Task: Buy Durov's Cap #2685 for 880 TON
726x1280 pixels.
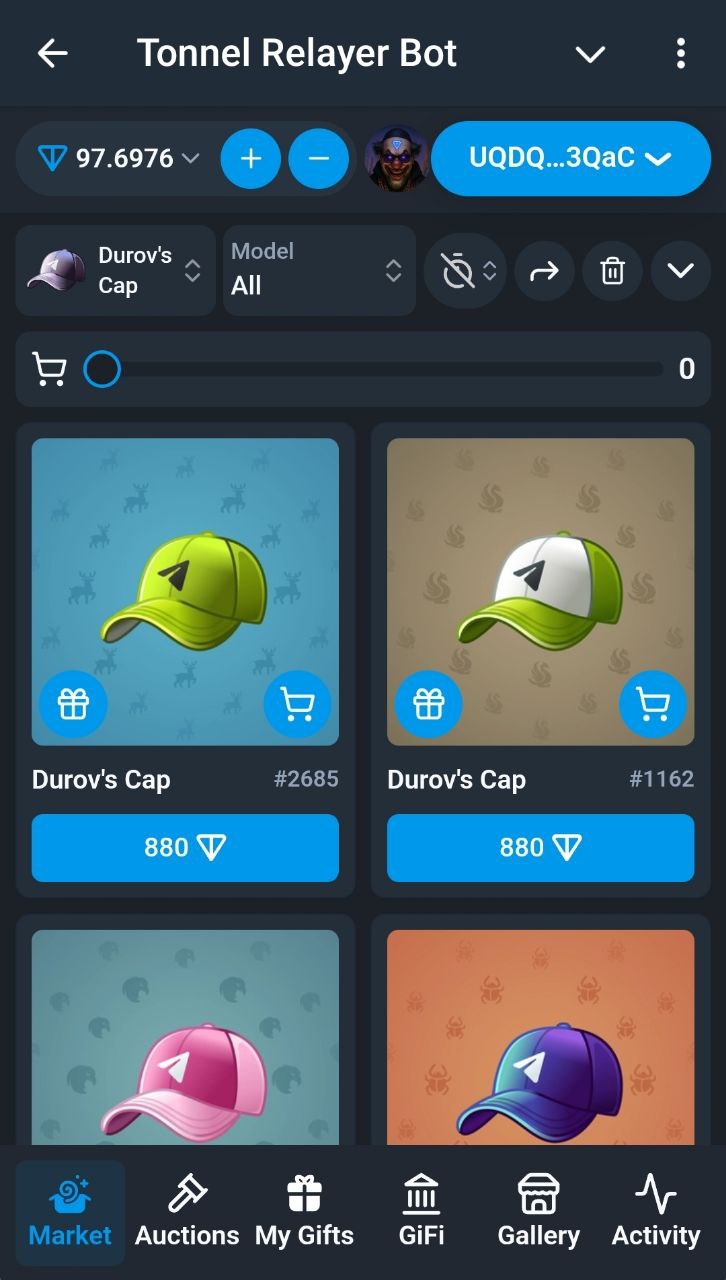Action: click(x=185, y=848)
